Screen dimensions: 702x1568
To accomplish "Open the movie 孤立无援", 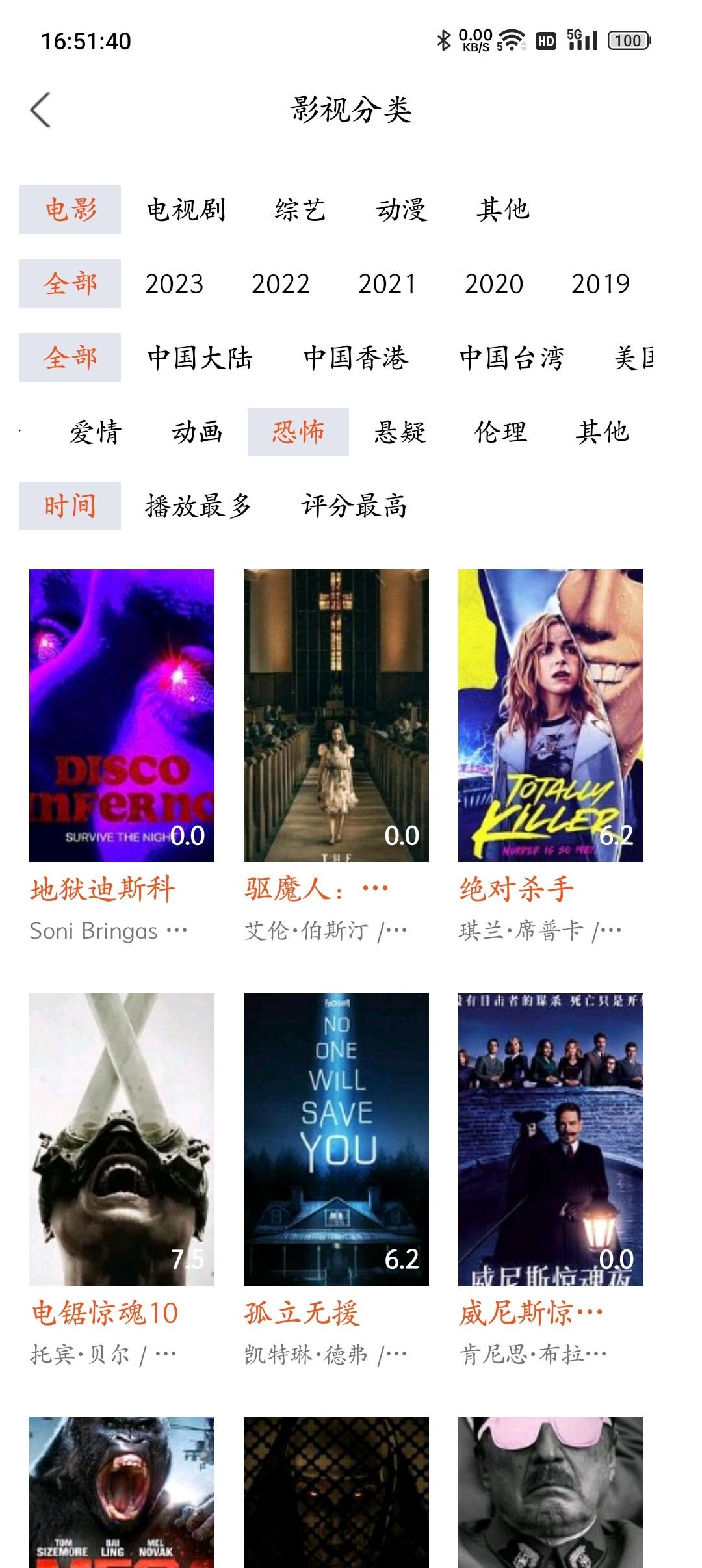I will point(336,1139).
